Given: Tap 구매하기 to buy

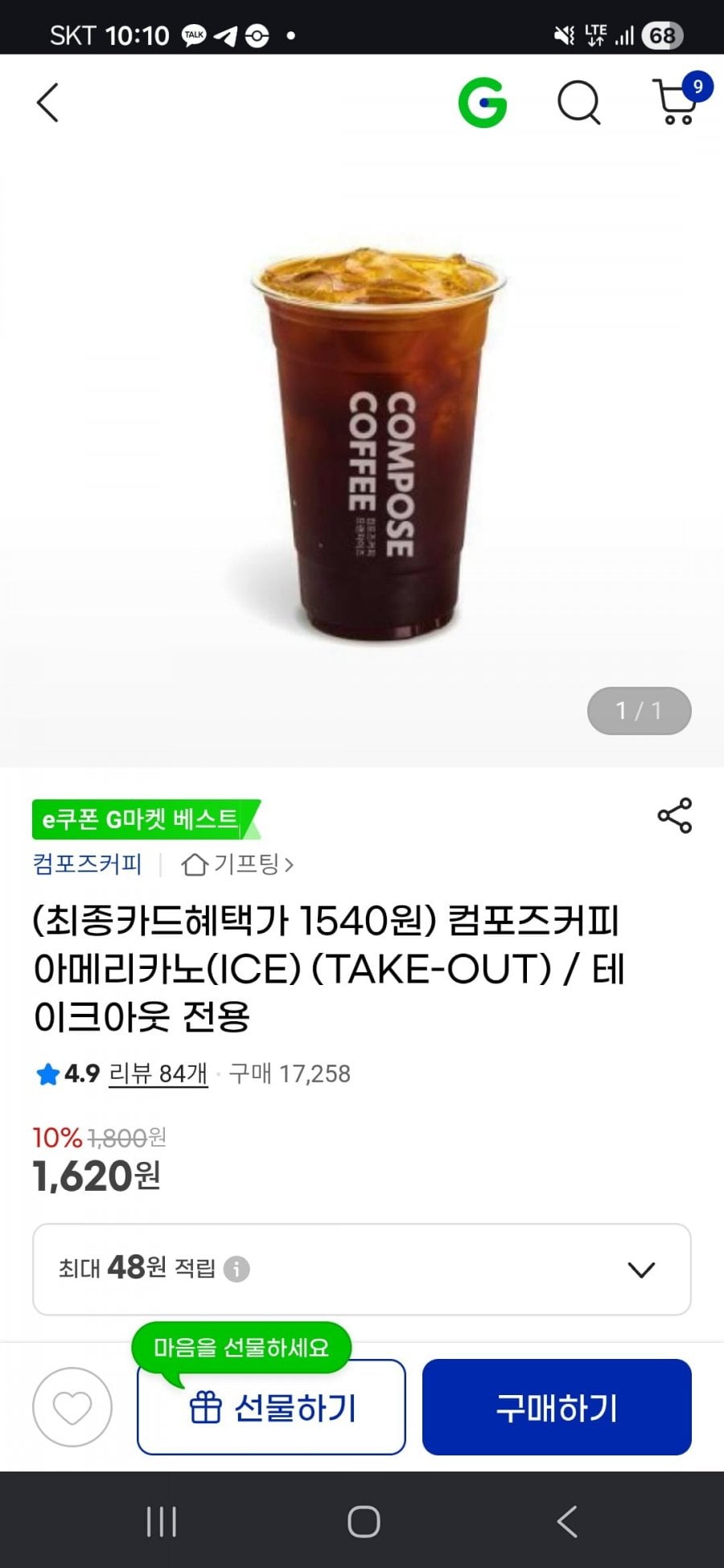Looking at the screenshot, I should click(x=557, y=1408).
